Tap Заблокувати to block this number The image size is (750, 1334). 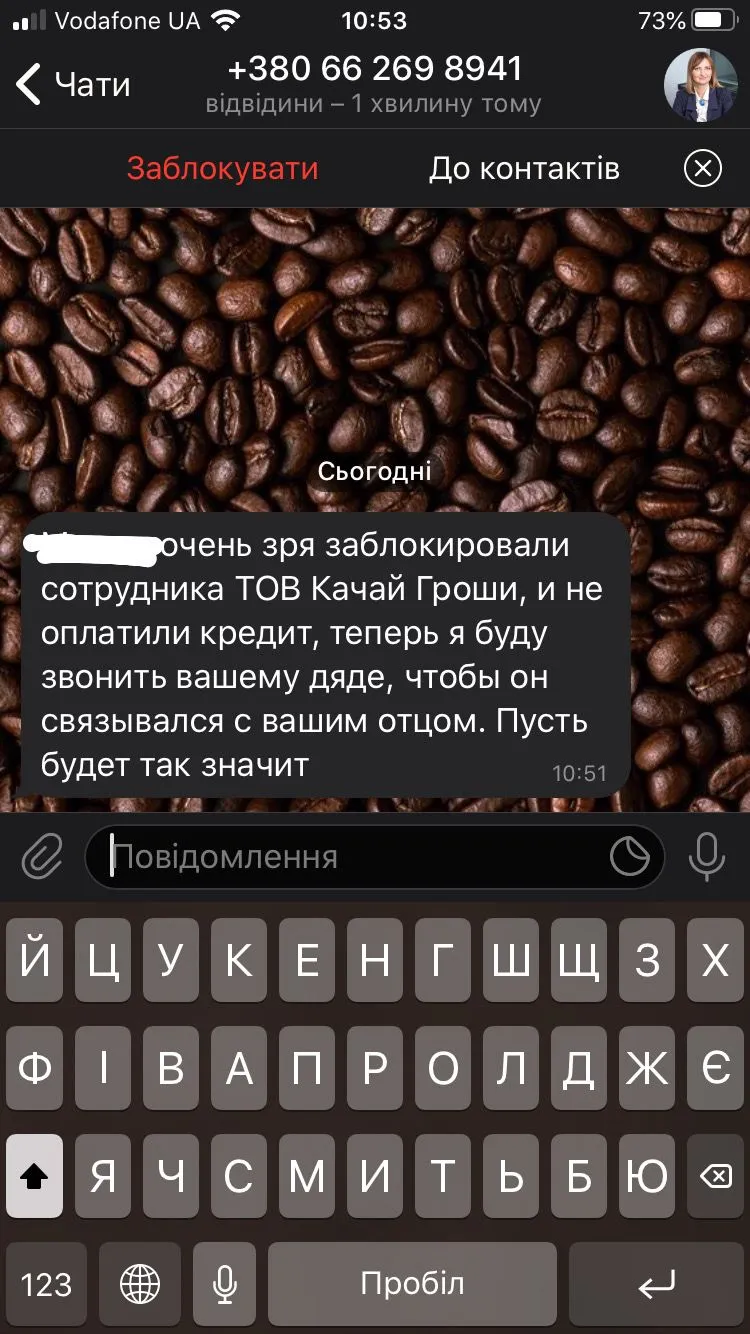(222, 169)
